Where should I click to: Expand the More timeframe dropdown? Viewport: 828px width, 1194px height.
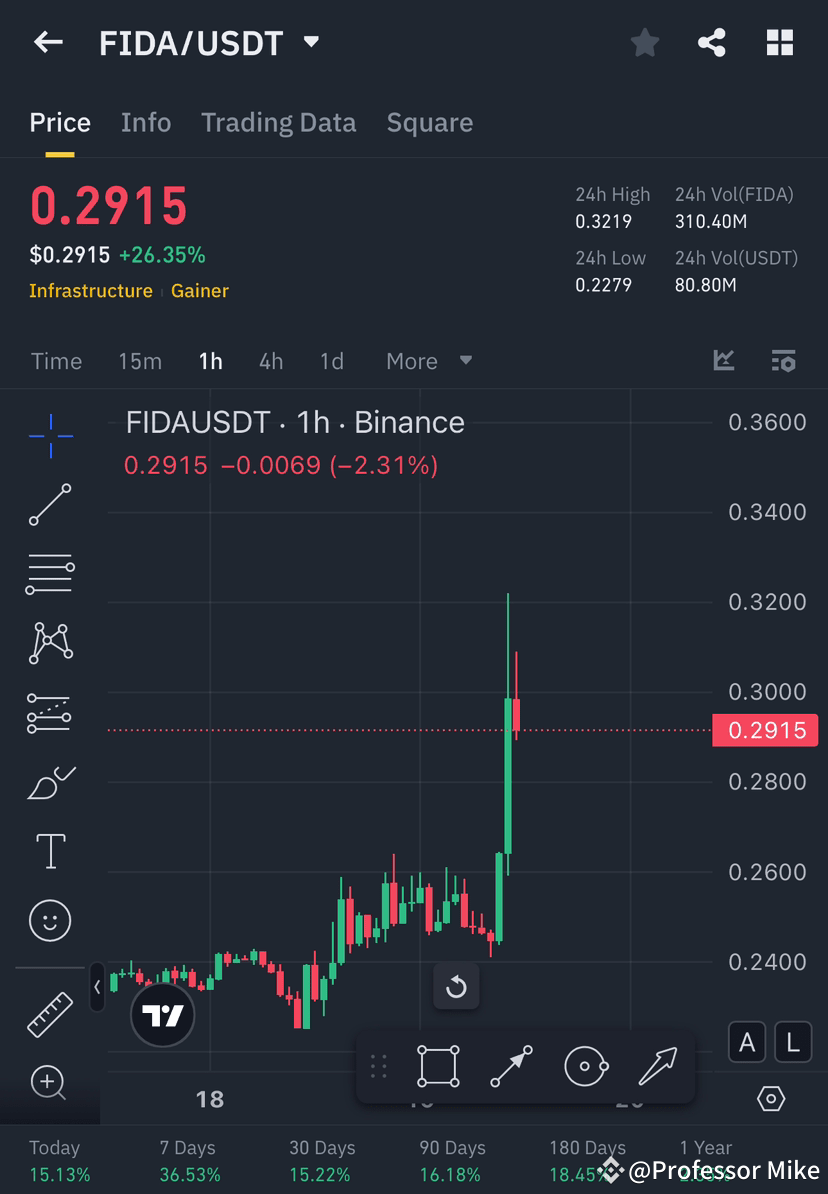(429, 361)
